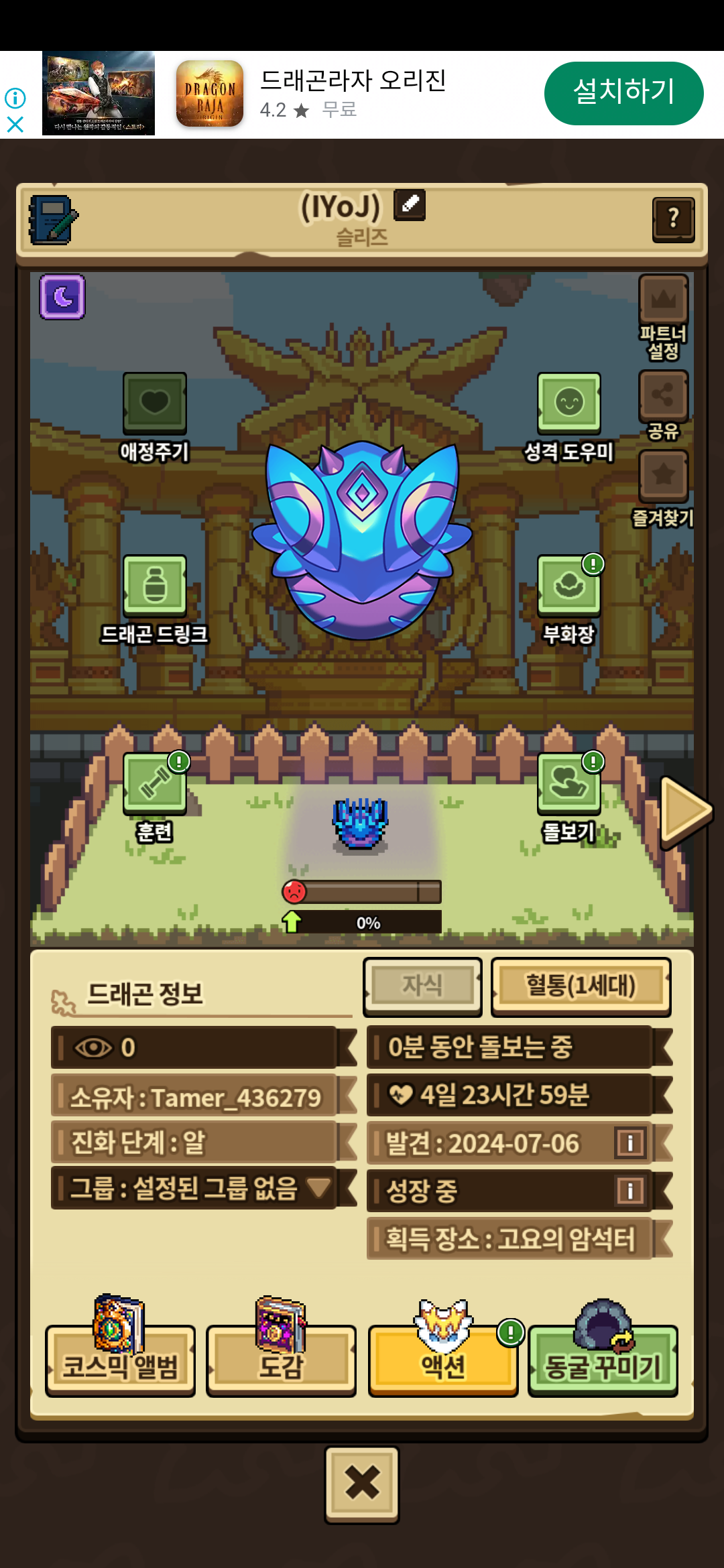Dismiss the ad banner with the X icon
This screenshot has height=1568, width=724.
pyautogui.click(x=15, y=125)
